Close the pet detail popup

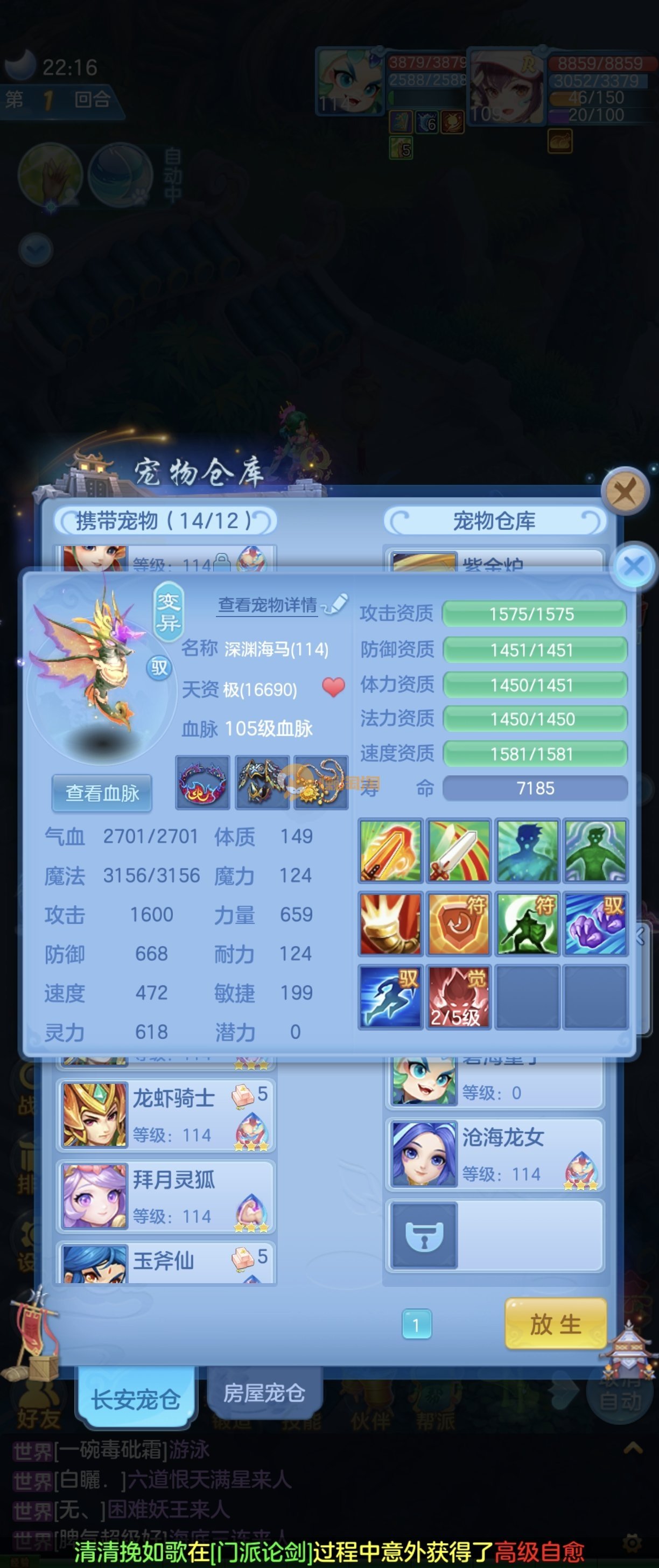pos(634,566)
